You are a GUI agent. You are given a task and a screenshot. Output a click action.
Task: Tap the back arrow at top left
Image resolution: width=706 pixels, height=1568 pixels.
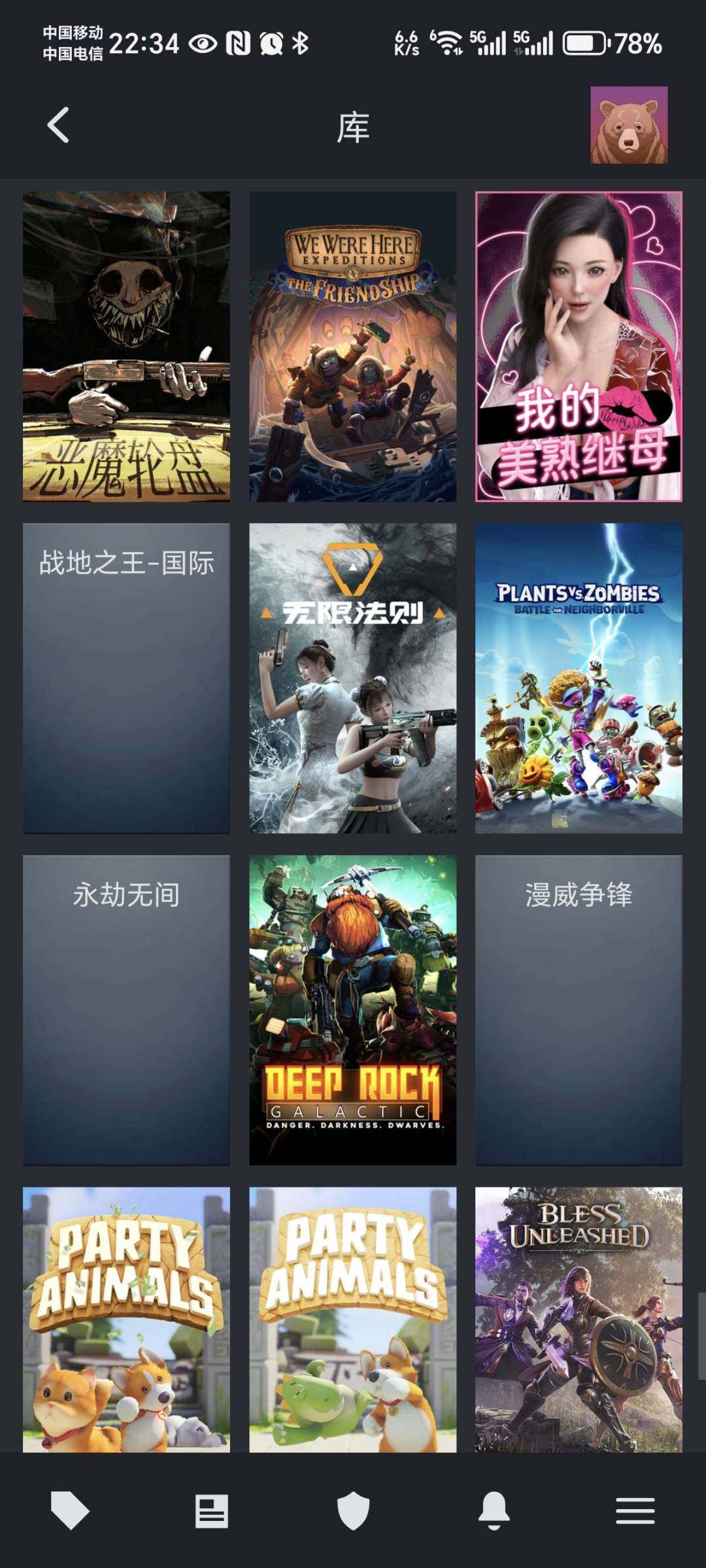pos(58,126)
